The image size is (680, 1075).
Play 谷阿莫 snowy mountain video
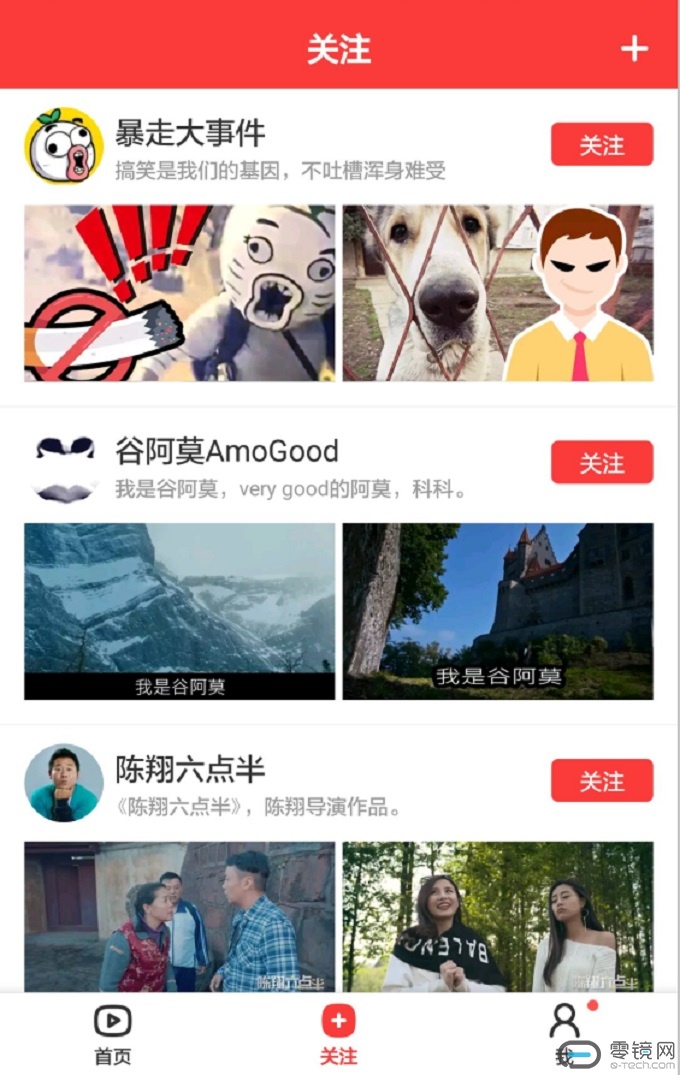[x=179, y=611]
